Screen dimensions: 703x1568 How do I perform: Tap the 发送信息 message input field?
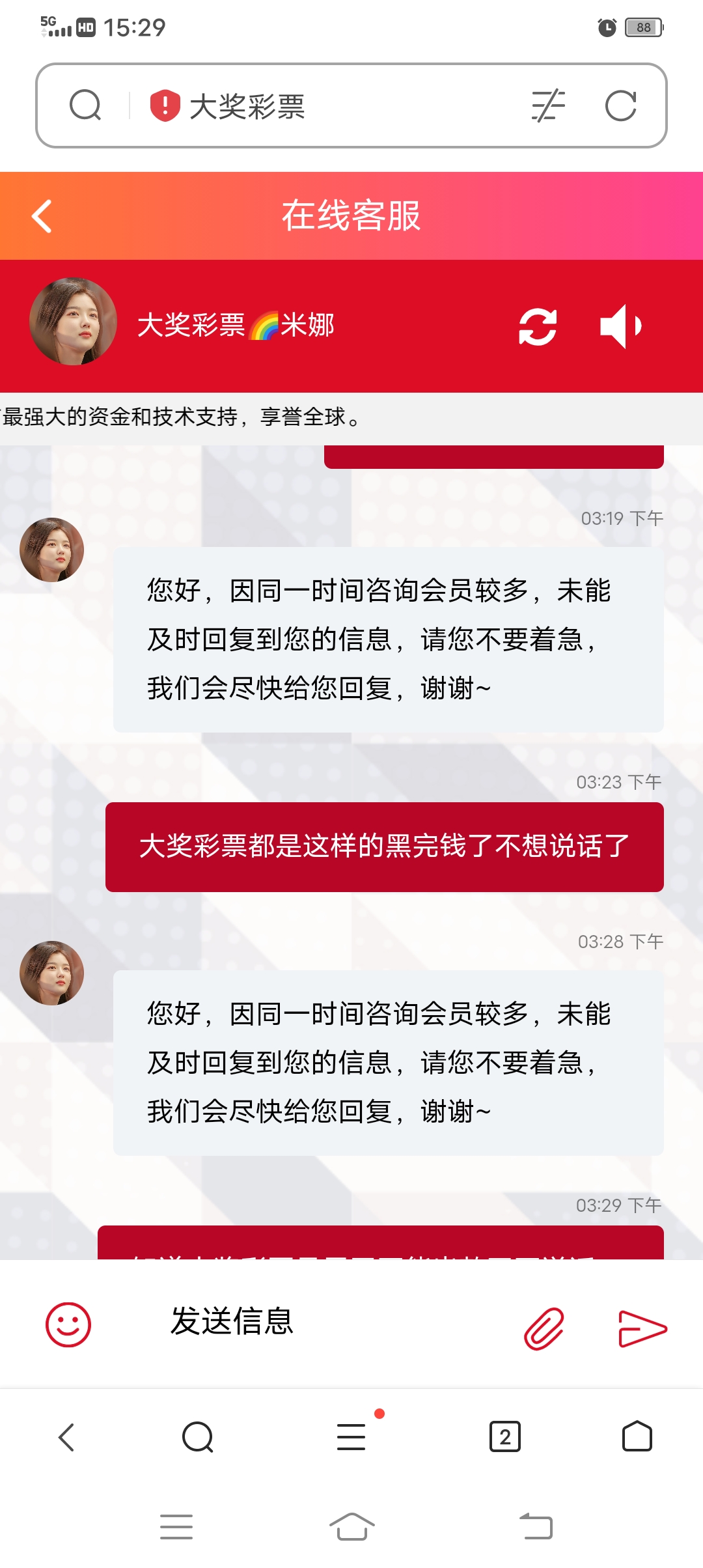point(312,1322)
